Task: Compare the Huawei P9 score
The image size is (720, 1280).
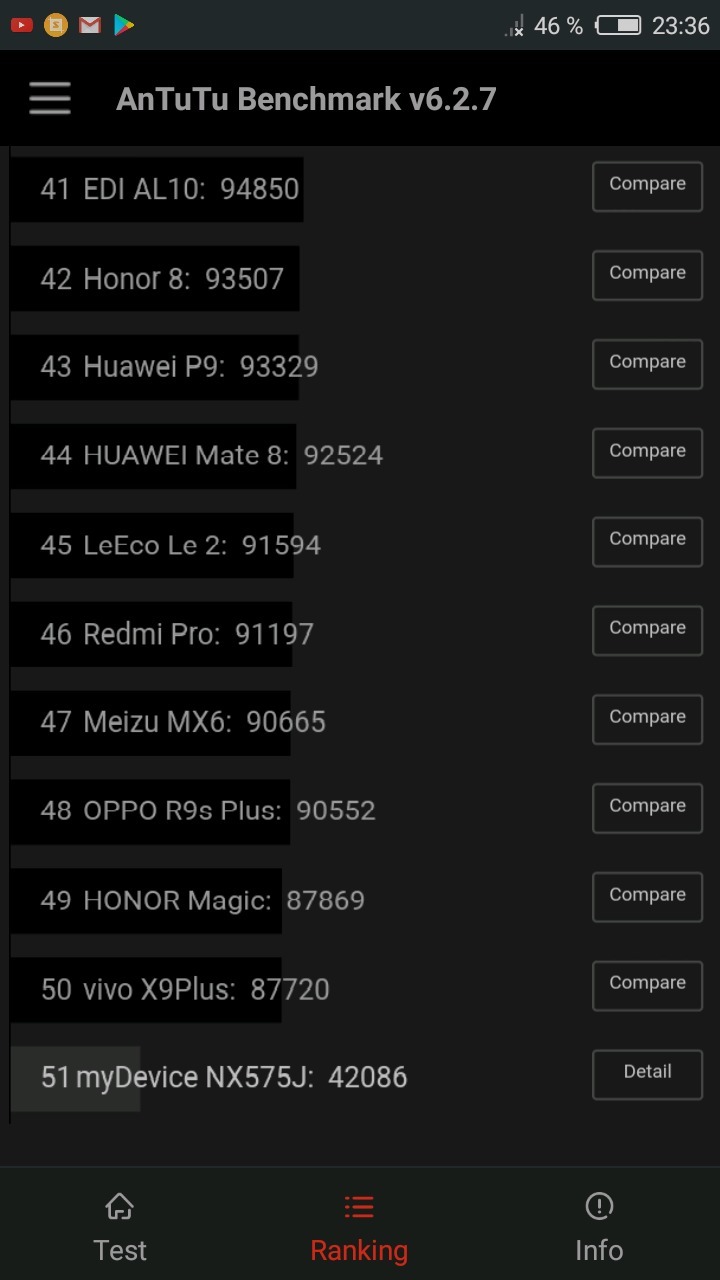Action: point(647,364)
